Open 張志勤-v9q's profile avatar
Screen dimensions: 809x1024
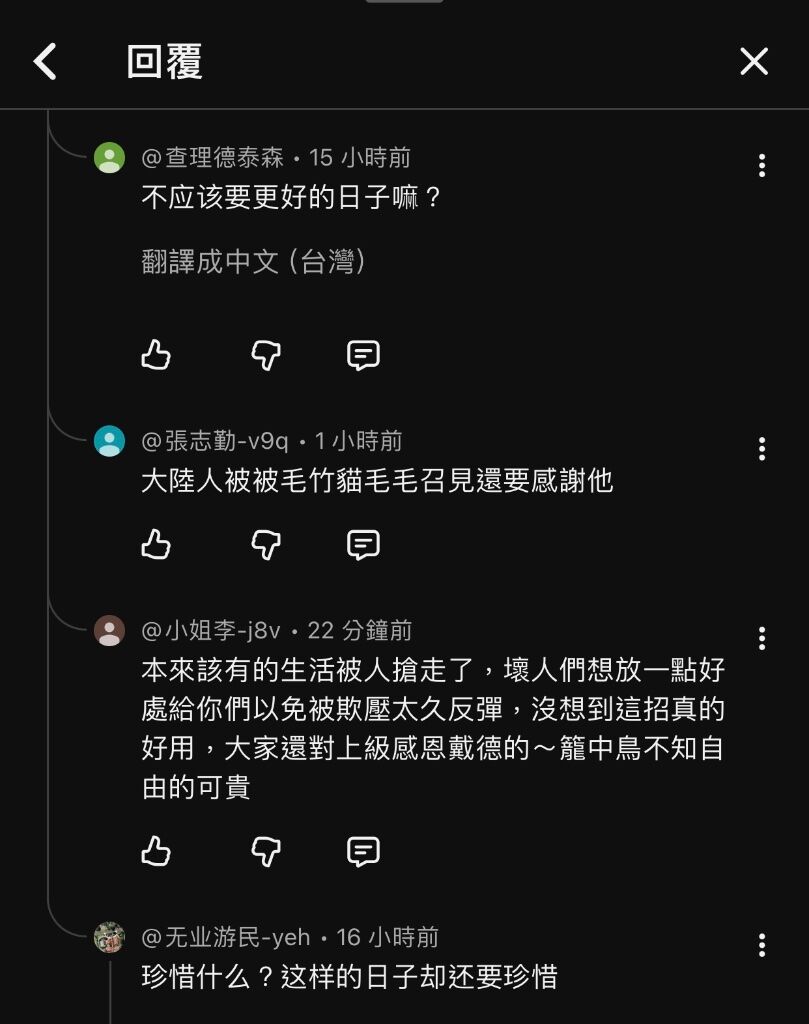tap(109, 441)
